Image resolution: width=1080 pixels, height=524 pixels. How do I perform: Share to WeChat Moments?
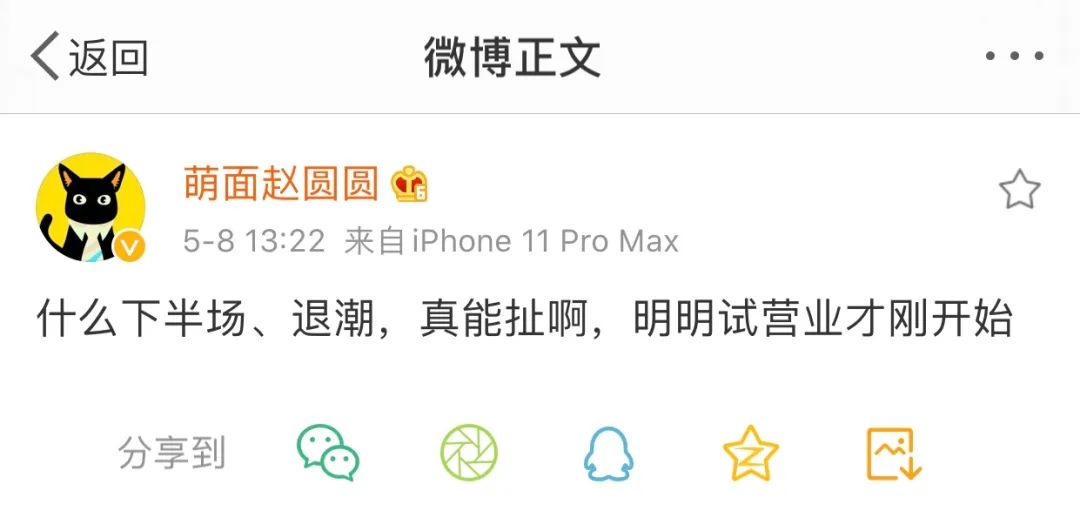[x=469, y=454]
